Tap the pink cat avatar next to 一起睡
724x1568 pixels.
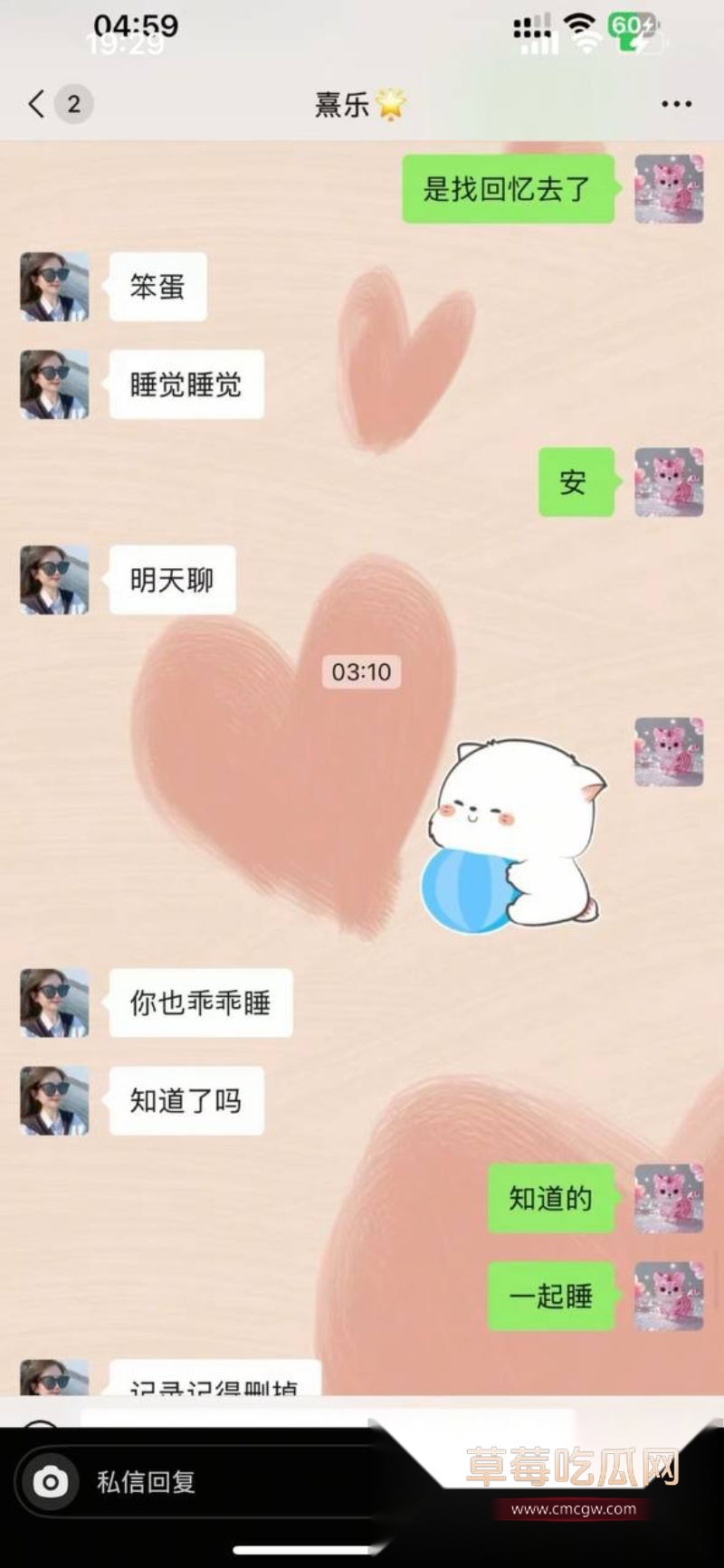coord(669,1297)
